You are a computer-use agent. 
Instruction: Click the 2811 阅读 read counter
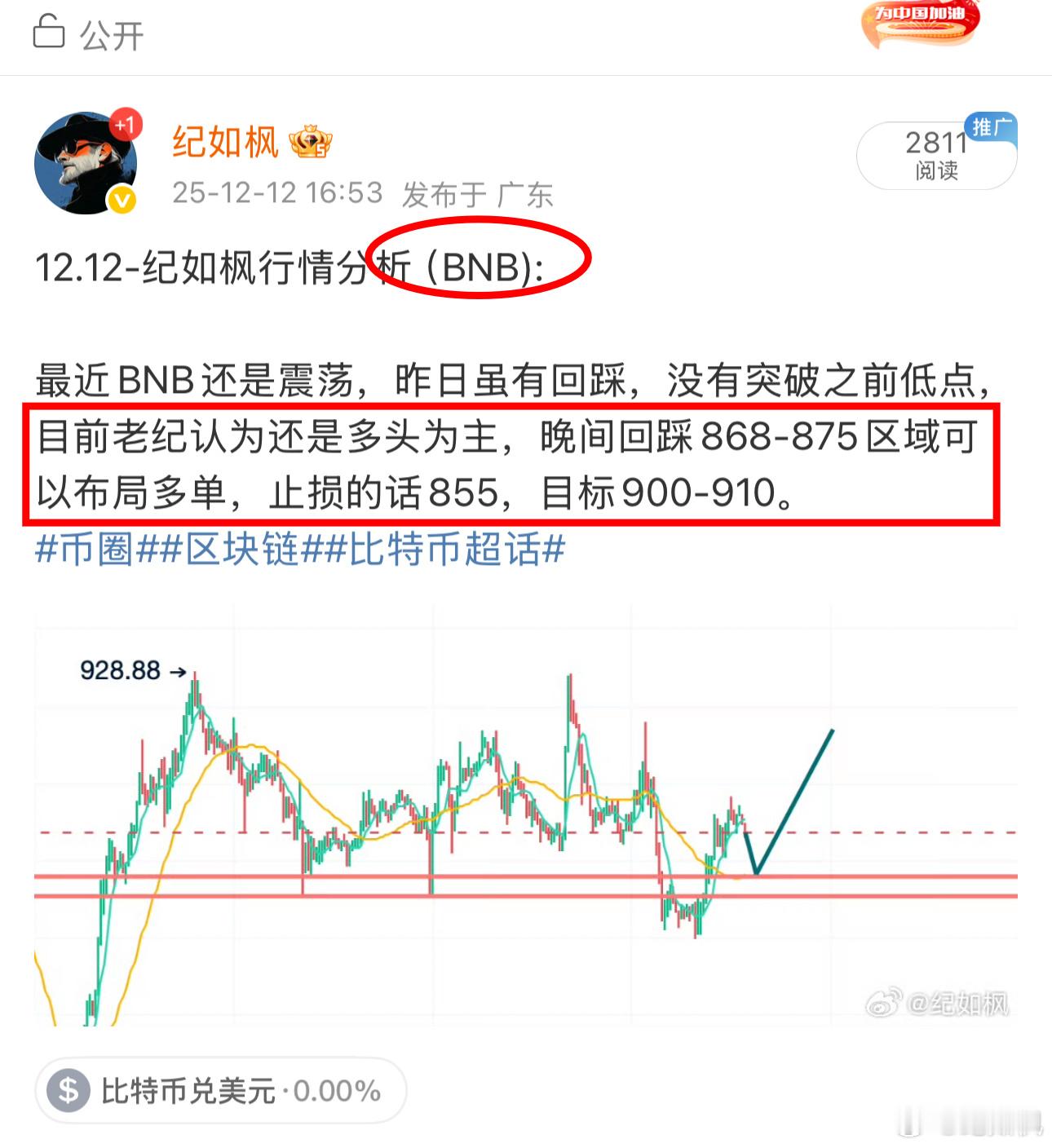pos(936,156)
